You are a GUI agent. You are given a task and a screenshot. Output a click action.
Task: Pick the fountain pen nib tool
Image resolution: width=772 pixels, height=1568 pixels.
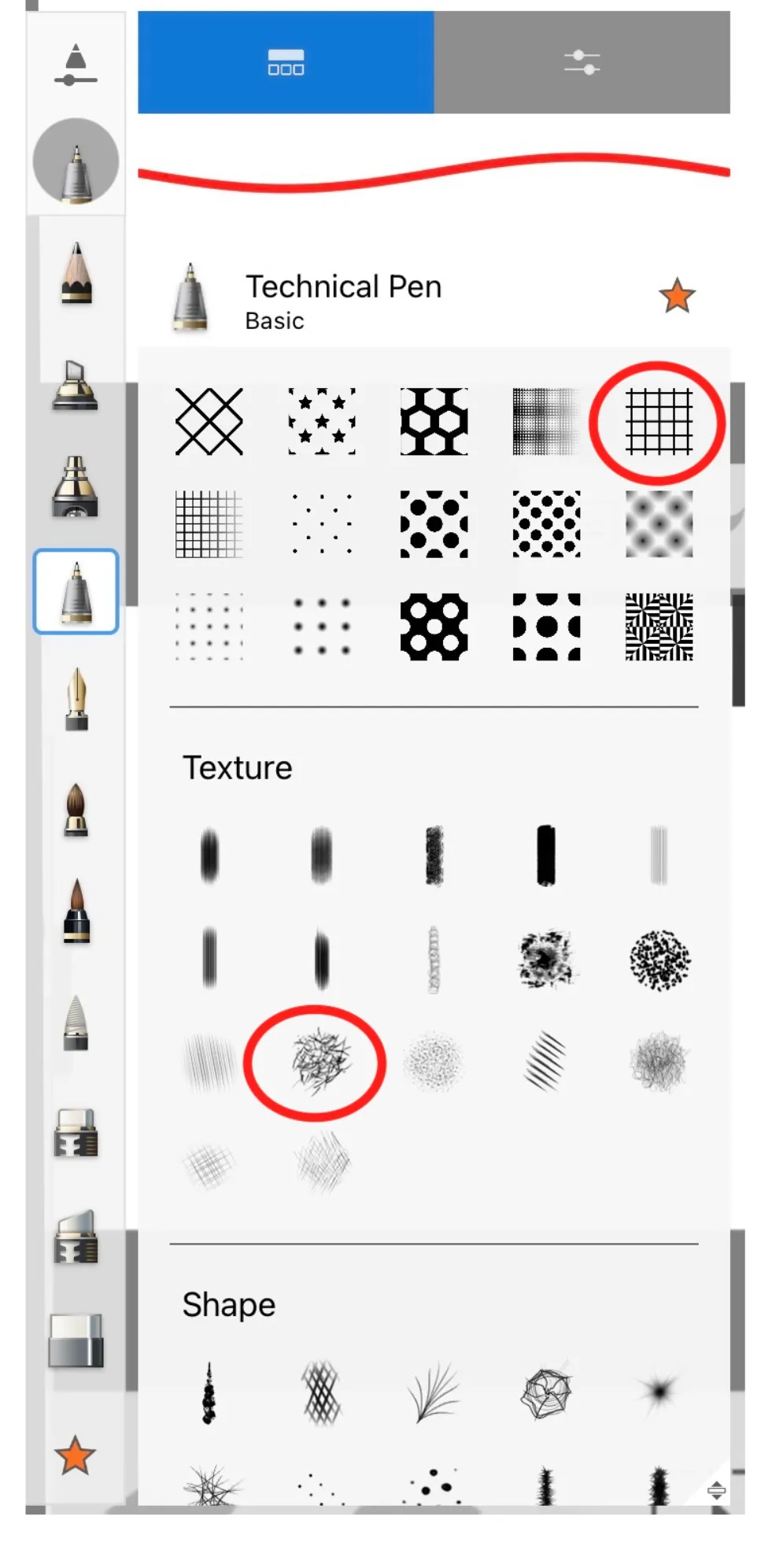pyautogui.click(x=76, y=699)
